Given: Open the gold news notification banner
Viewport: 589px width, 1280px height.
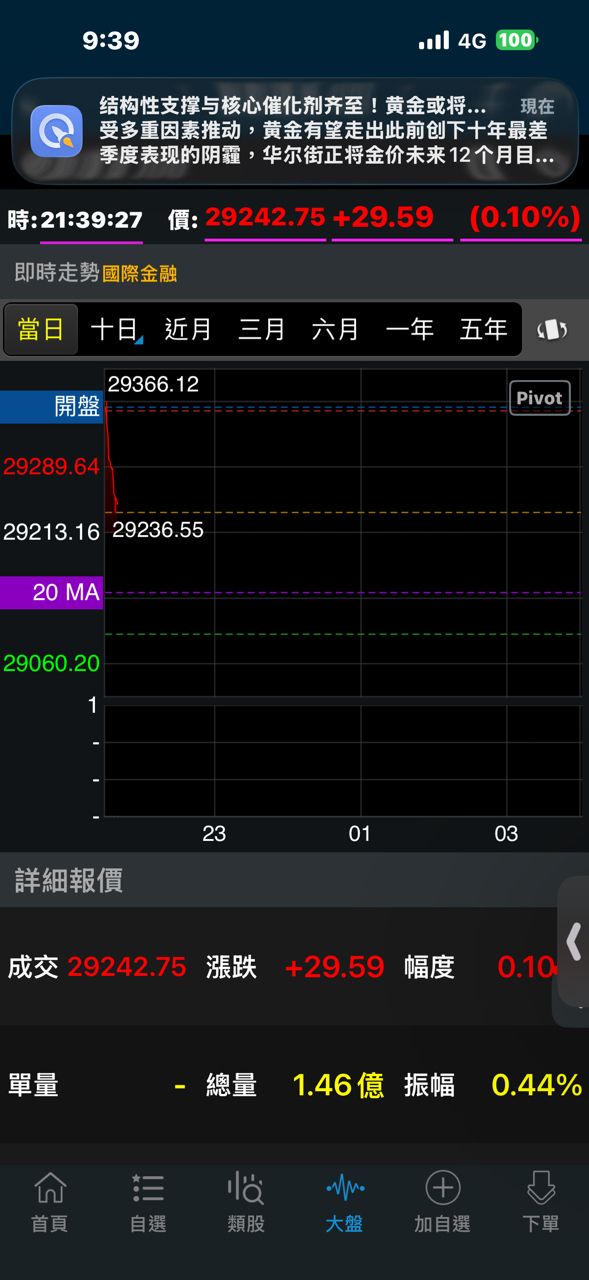Looking at the screenshot, I should 294,131.
